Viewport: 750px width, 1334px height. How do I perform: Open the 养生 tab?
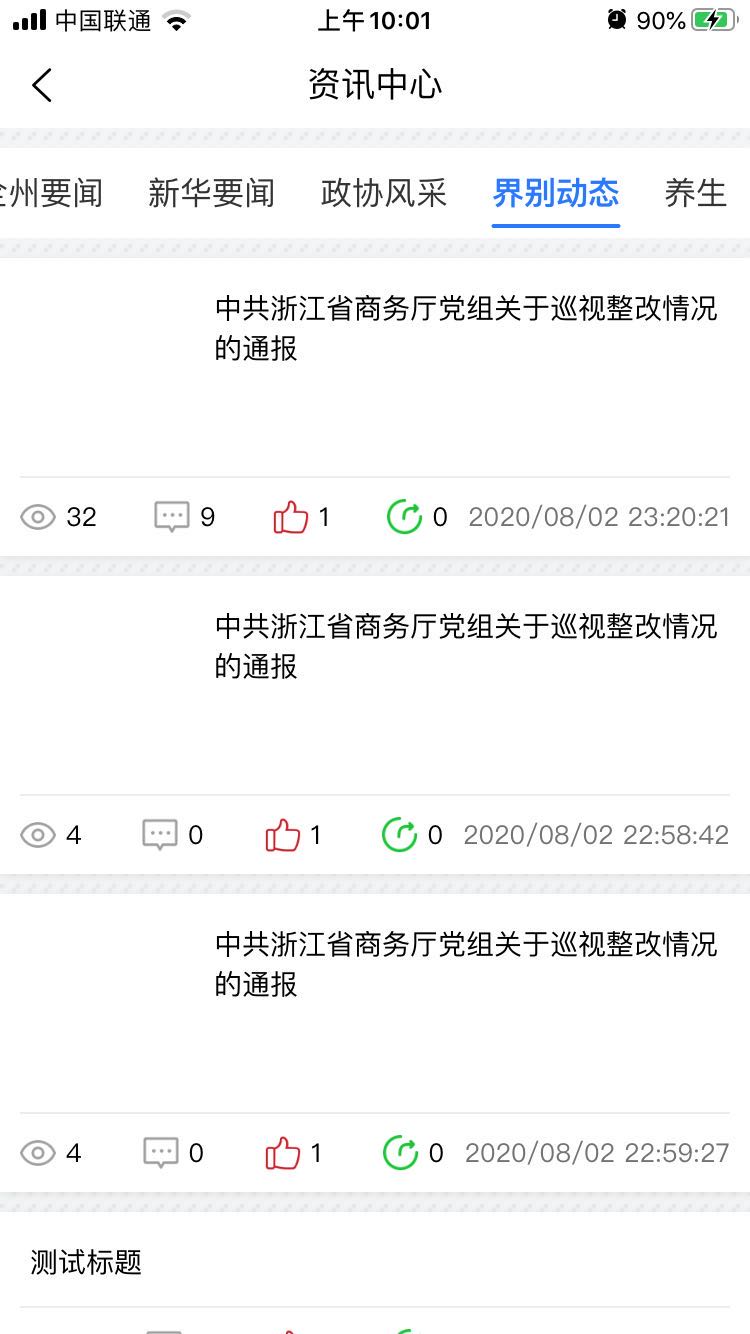click(x=695, y=193)
